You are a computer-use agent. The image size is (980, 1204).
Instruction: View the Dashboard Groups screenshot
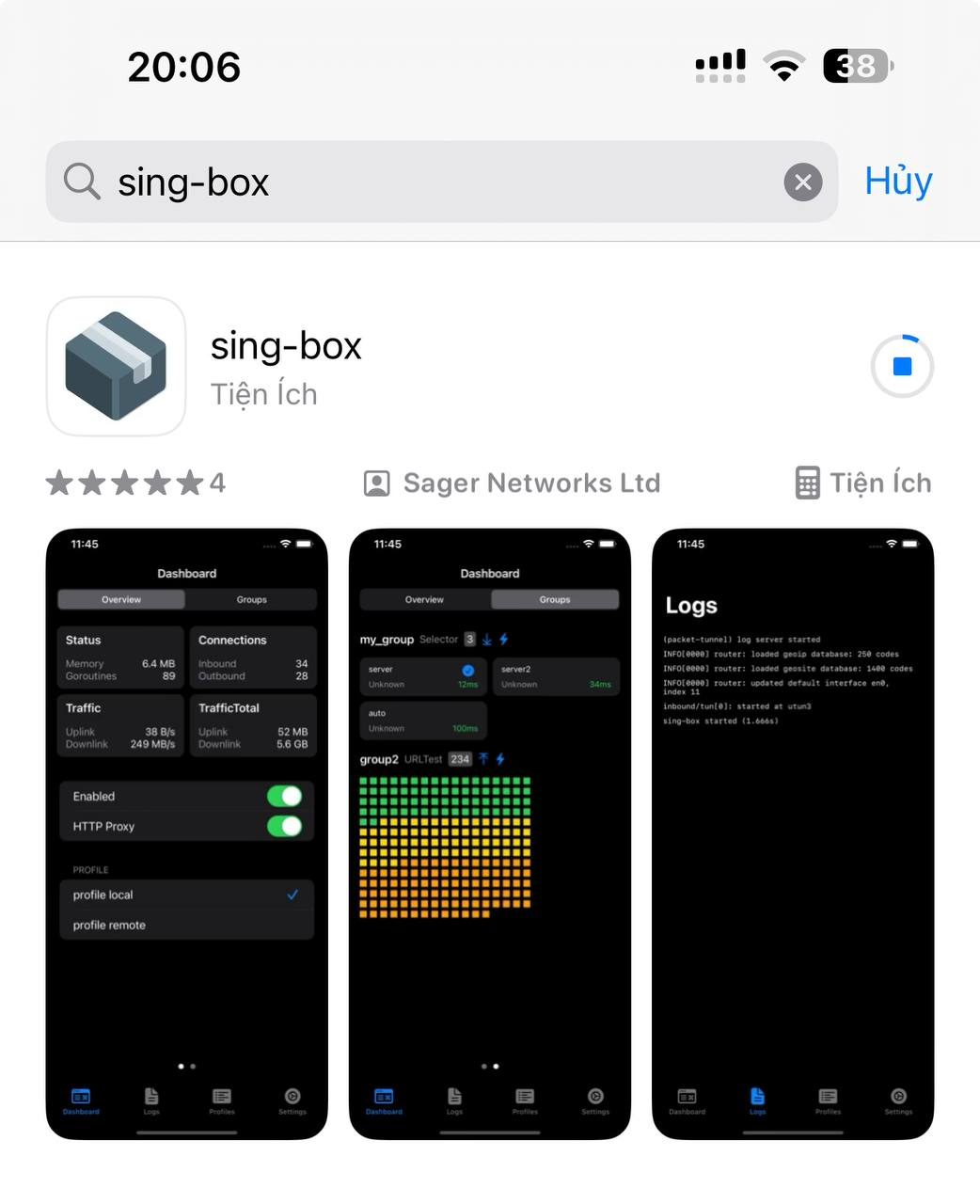pyautogui.click(x=489, y=833)
